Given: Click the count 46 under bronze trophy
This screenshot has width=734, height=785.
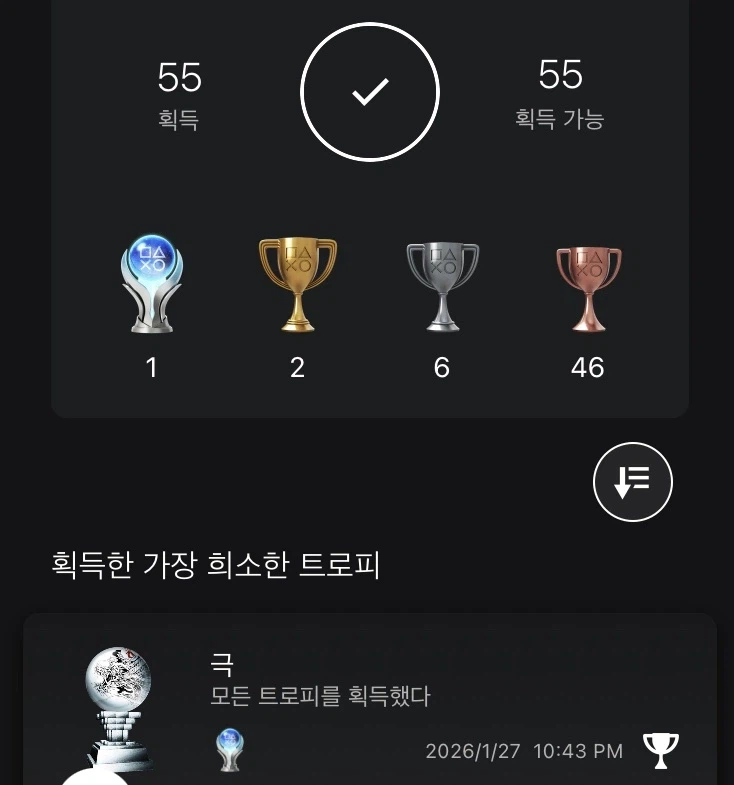Looking at the screenshot, I should coord(587,366).
